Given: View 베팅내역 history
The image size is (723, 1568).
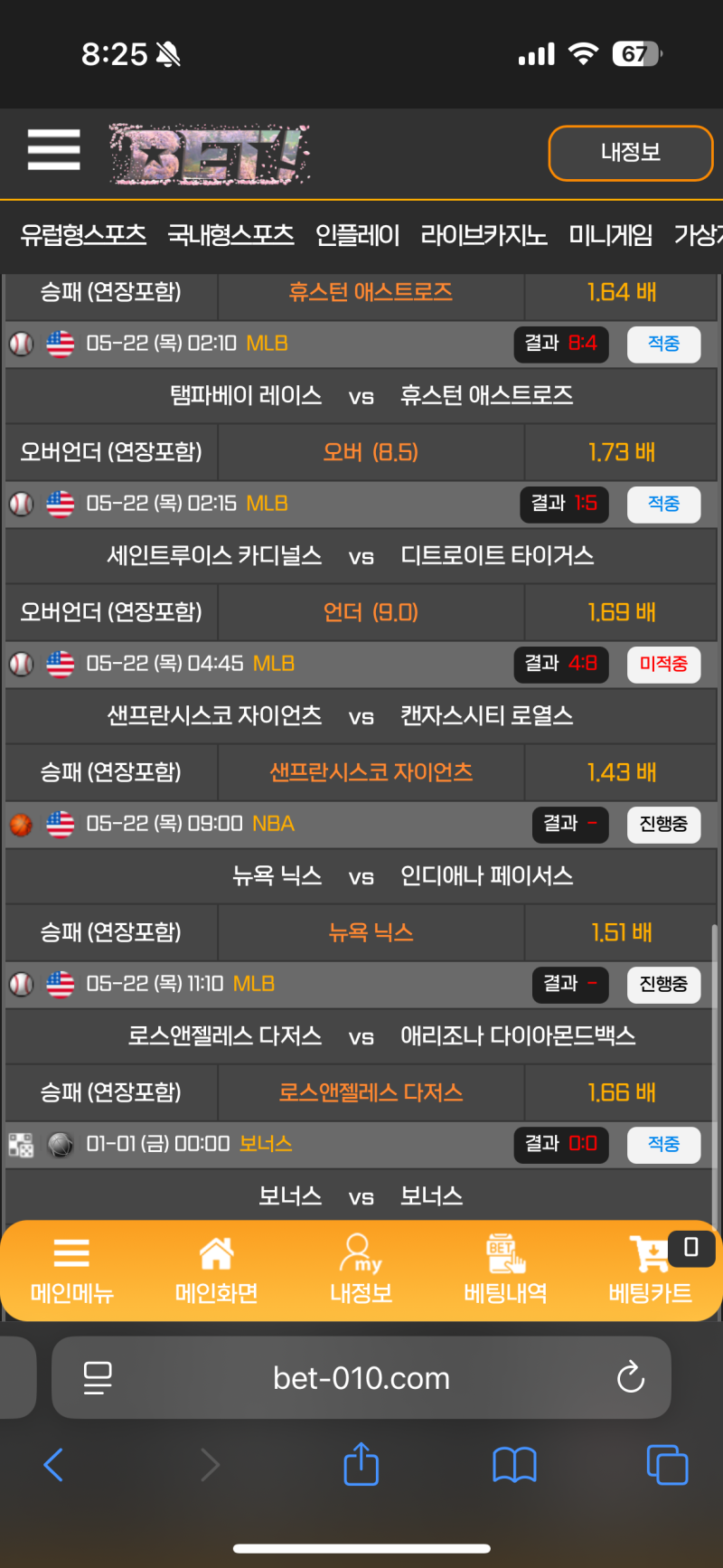Looking at the screenshot, I should (x=505, y=1270).
